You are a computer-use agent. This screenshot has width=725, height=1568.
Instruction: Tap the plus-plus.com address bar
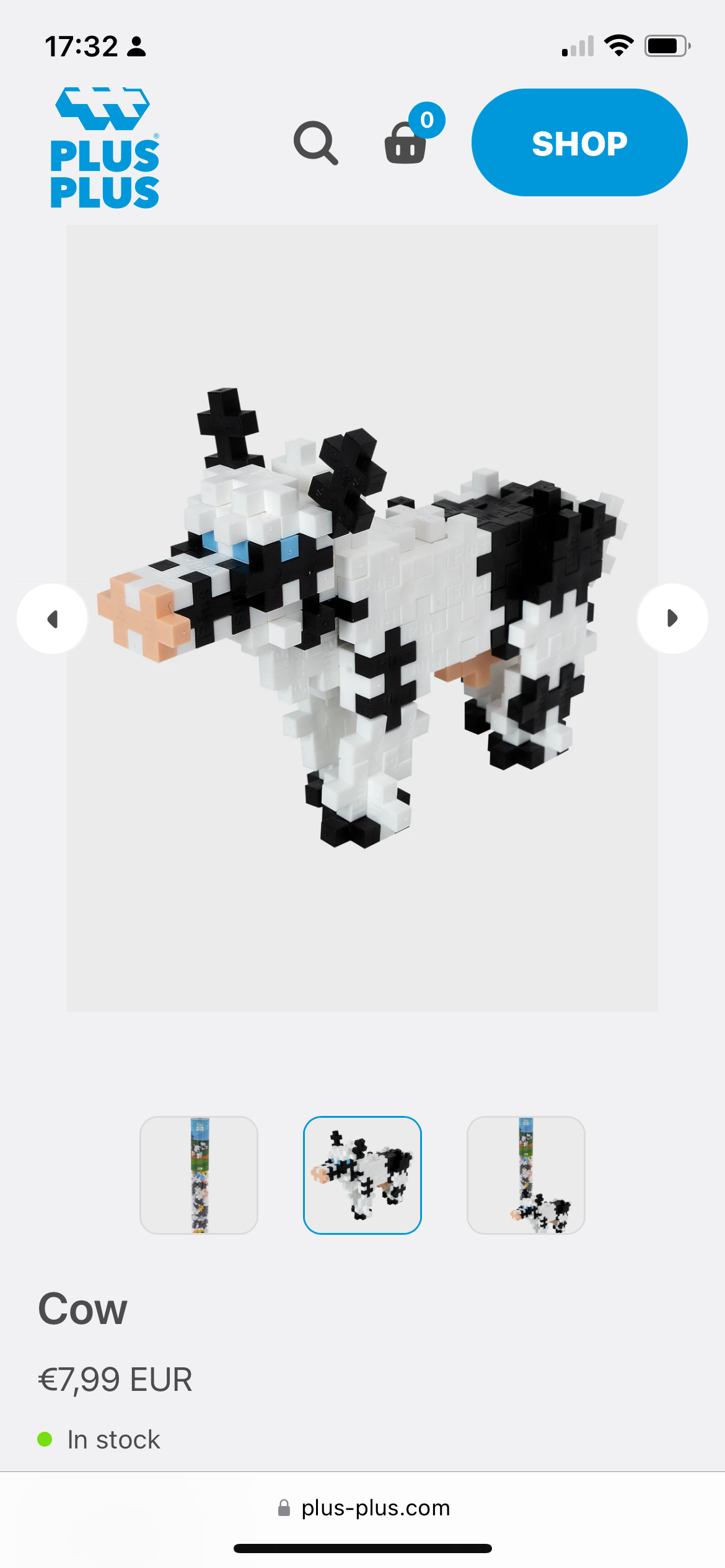tap(363, 1507)
